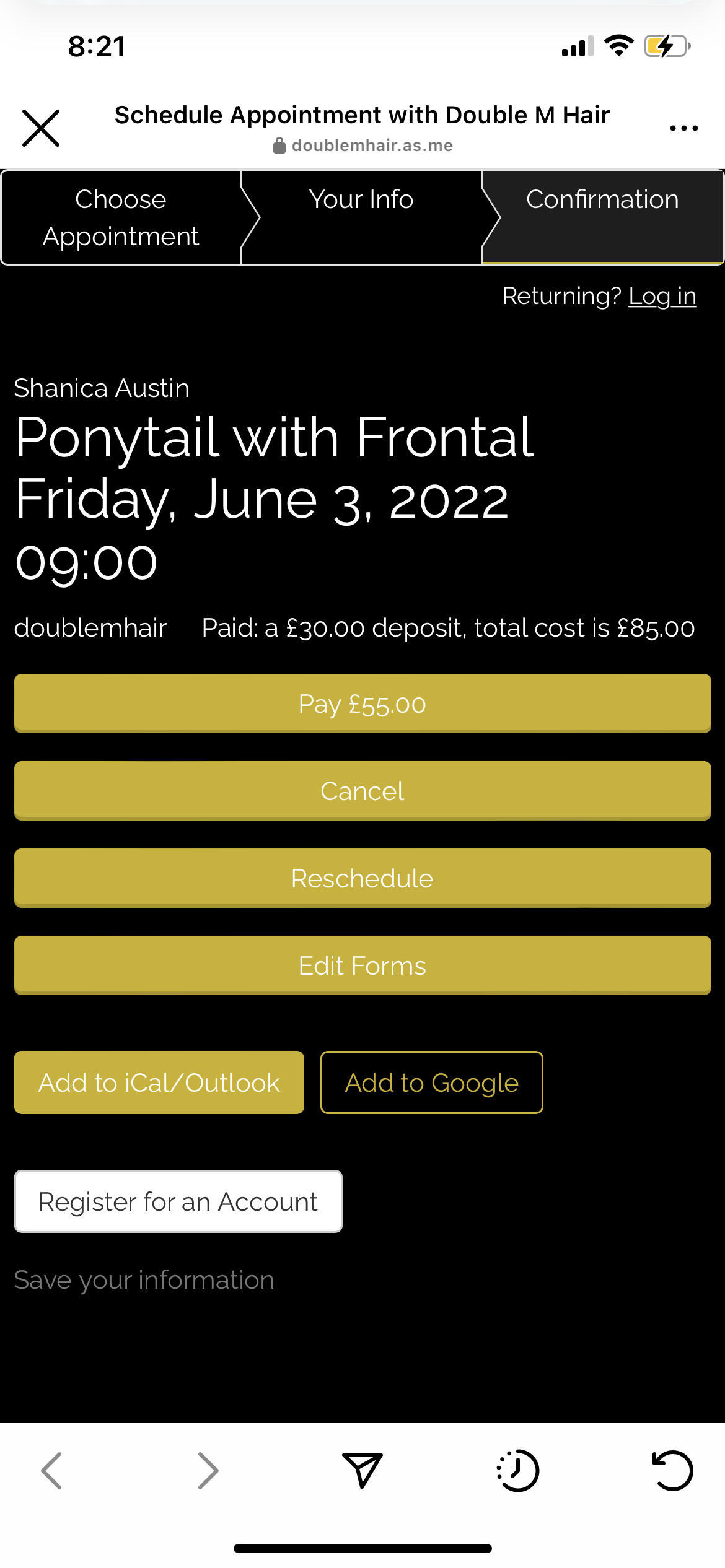
Task: Add appointment to Google calendar
Action: coord(432,1082)
